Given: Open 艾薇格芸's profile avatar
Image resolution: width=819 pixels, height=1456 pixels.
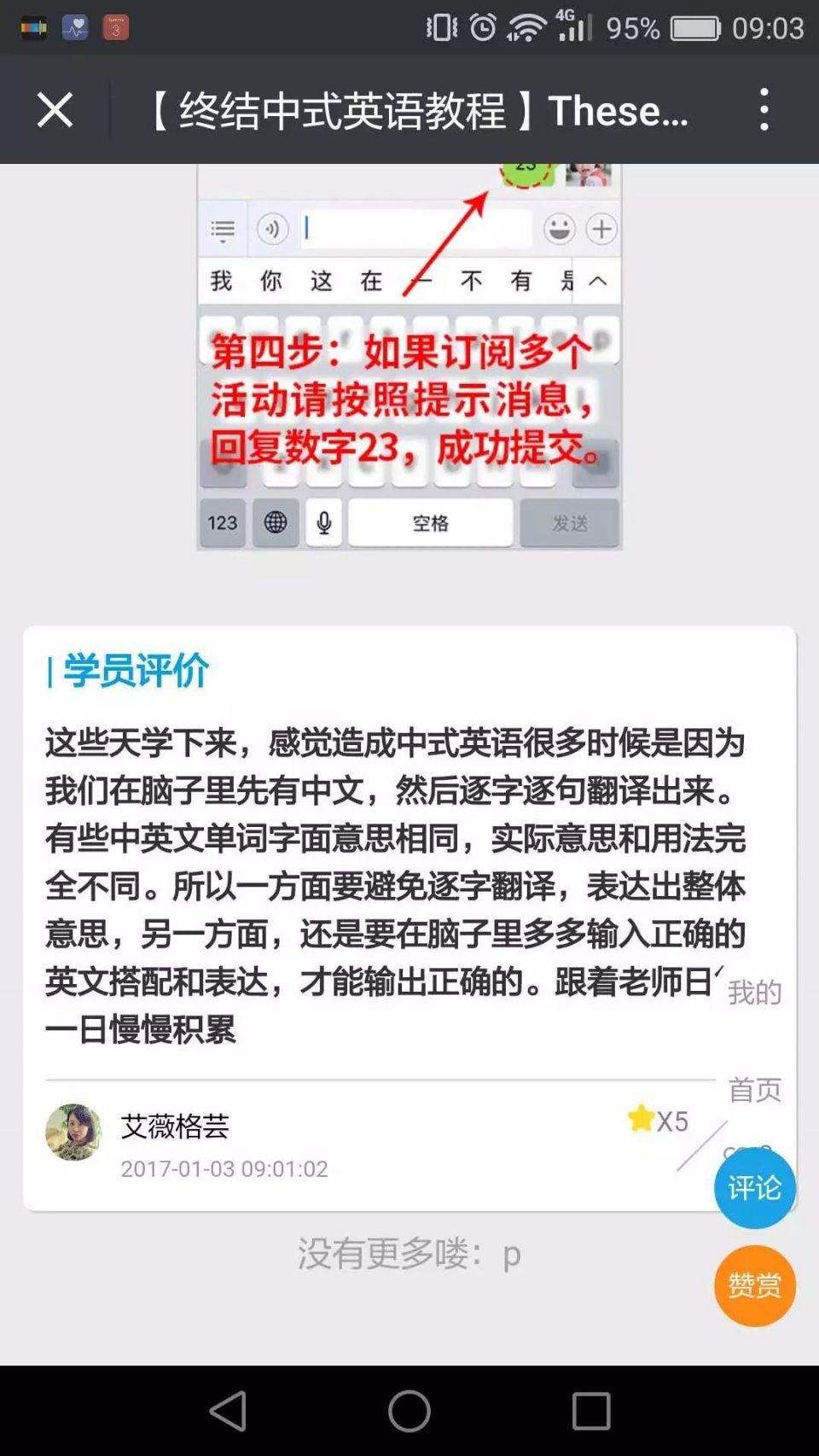Looking at the screenshot, I should tap(73, 1133).
